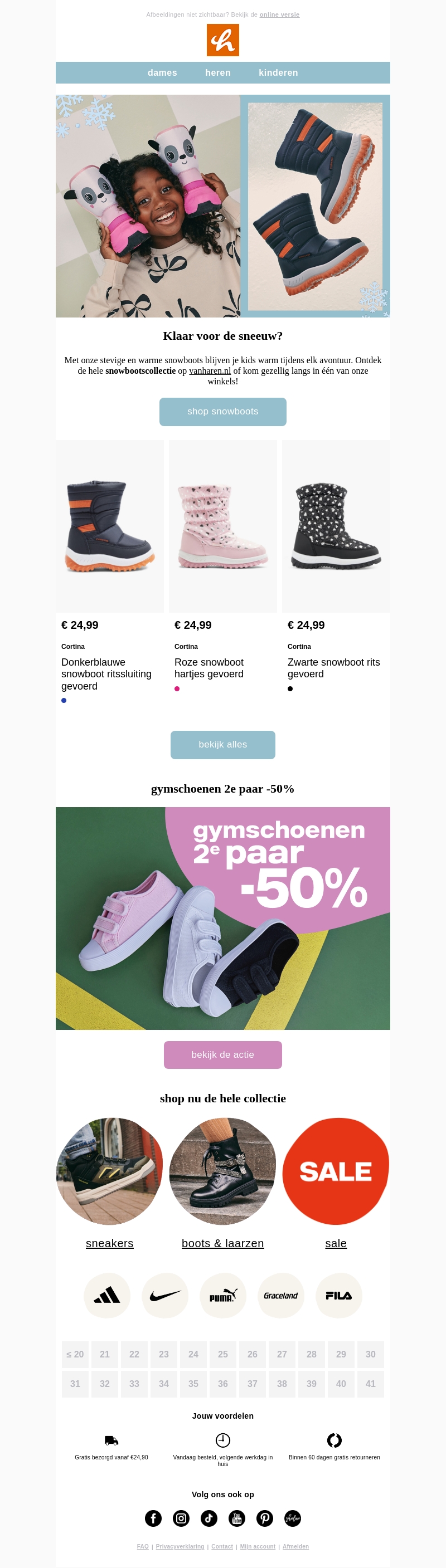The height and width of the screenshot is (1568, 446).
Task: Open the Instagram social icon
Action: 181,1518
